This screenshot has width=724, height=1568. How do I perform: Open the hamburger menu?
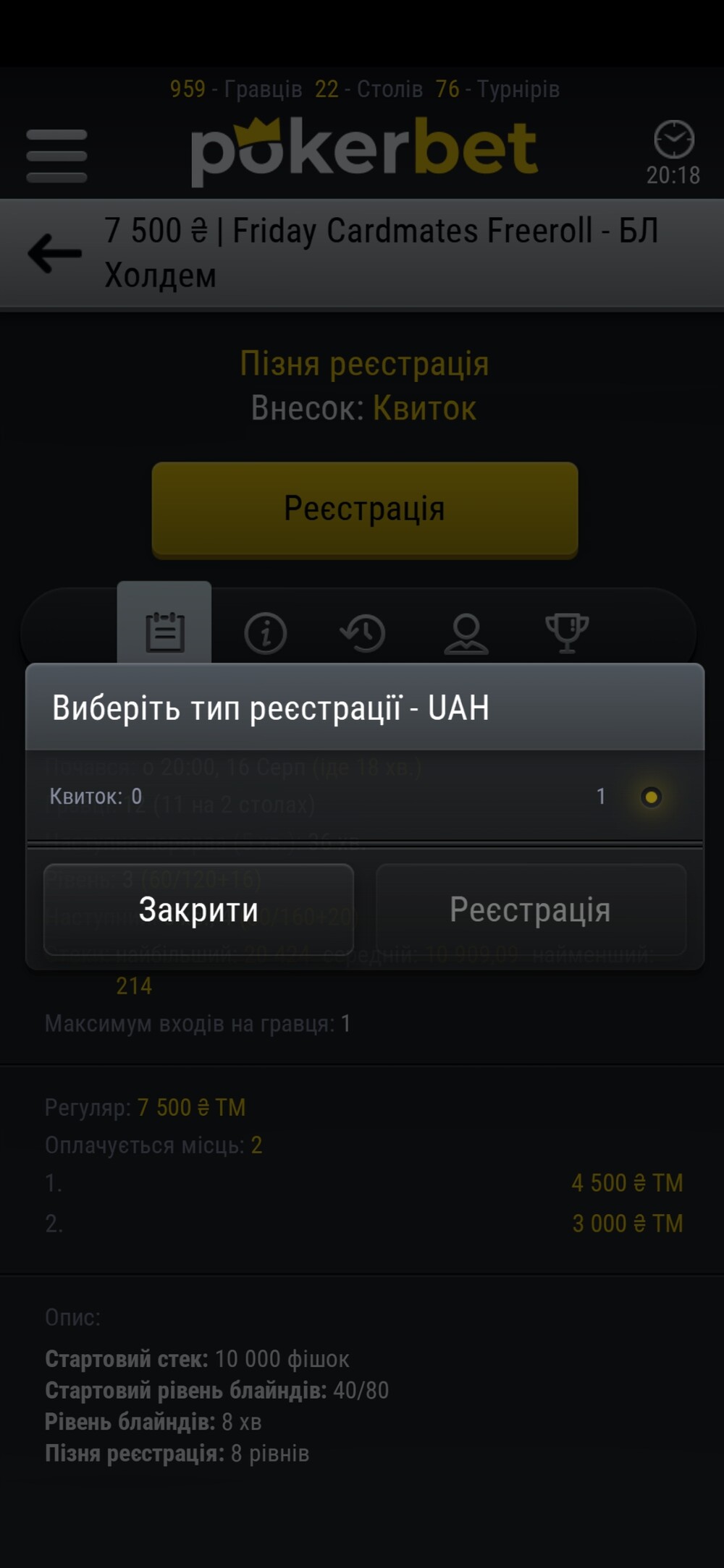click(56, 156)
